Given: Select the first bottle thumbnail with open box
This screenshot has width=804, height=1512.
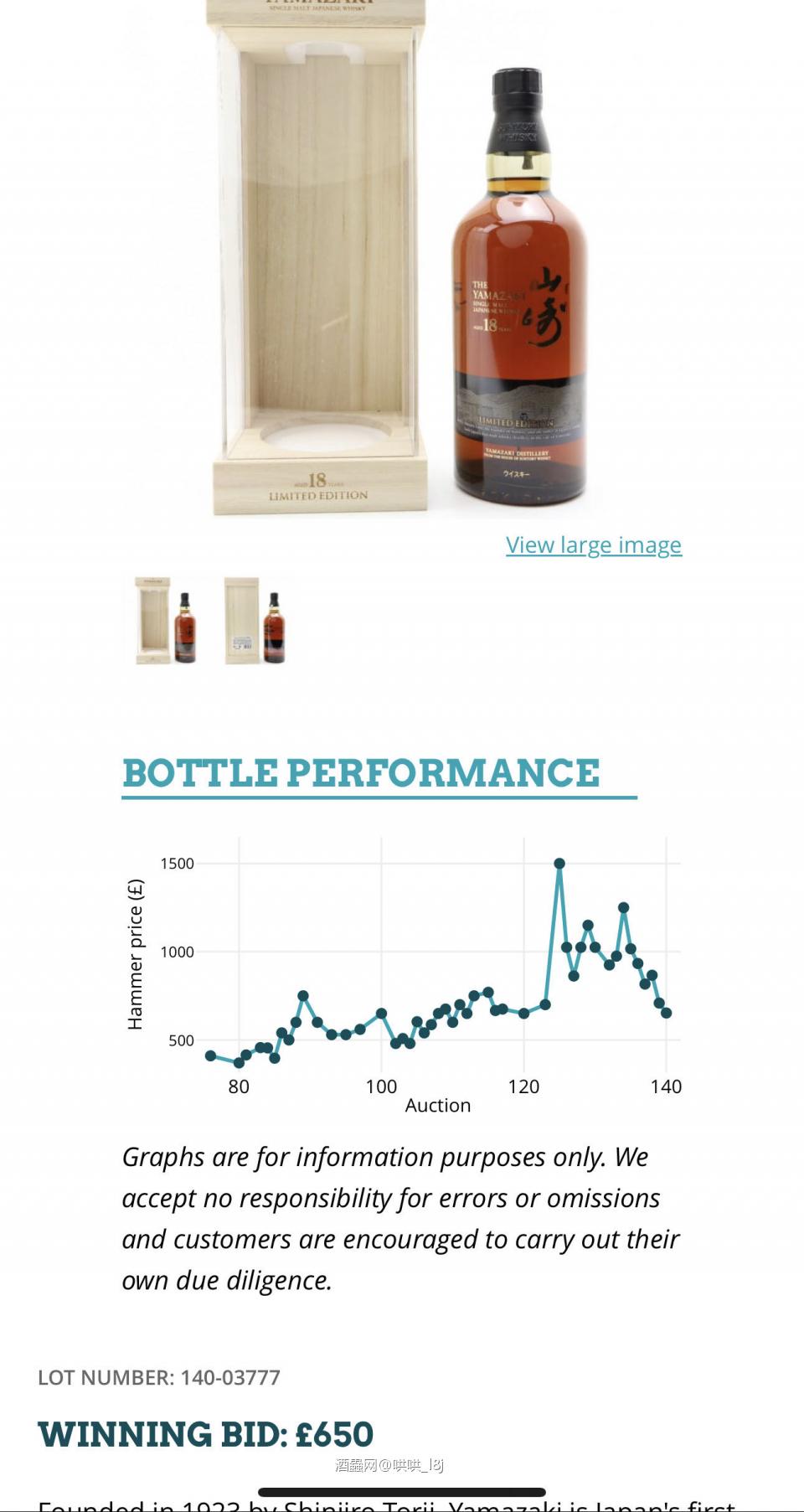Looking at the screenshot, I should (167, 621).
